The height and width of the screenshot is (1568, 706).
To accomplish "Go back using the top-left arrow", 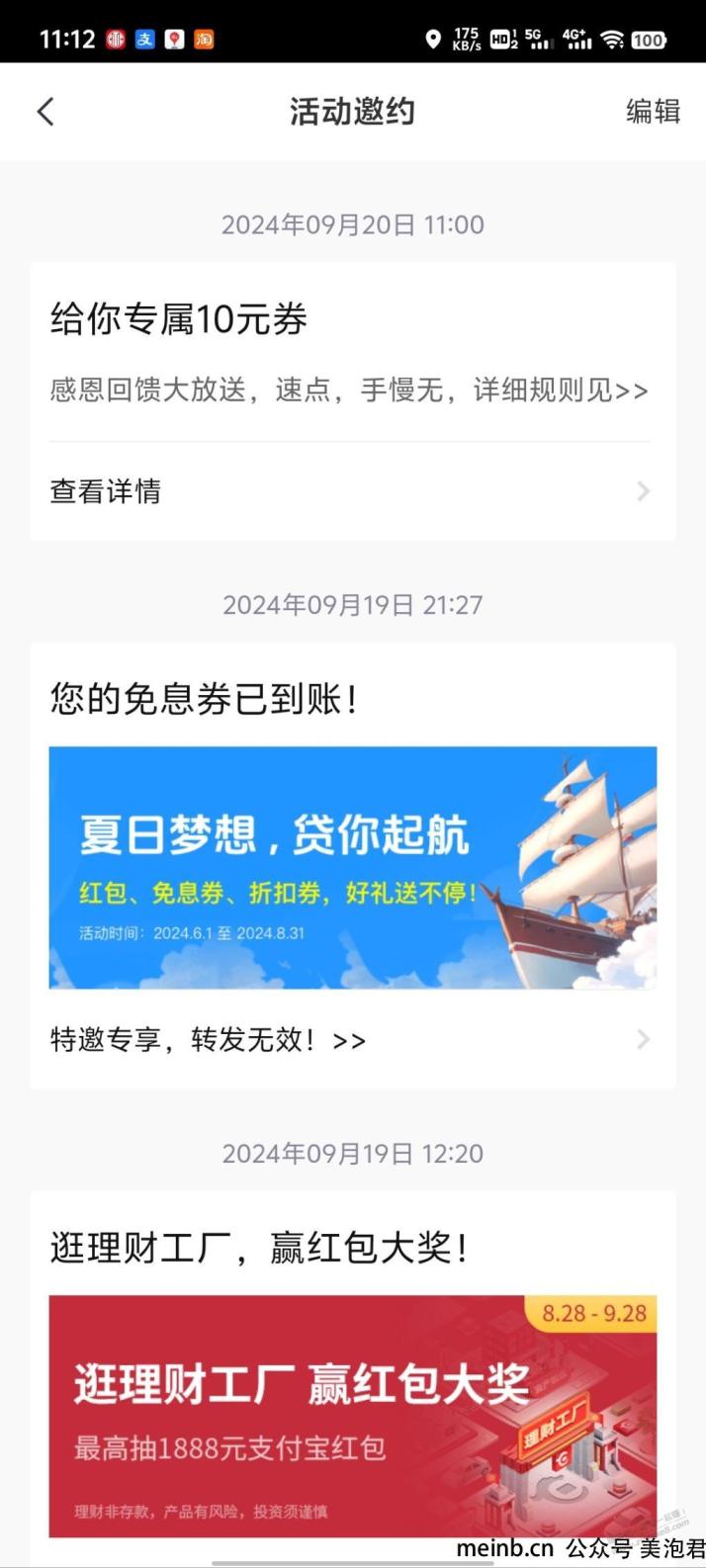I will pyautogui.click(x=45, y=112).
